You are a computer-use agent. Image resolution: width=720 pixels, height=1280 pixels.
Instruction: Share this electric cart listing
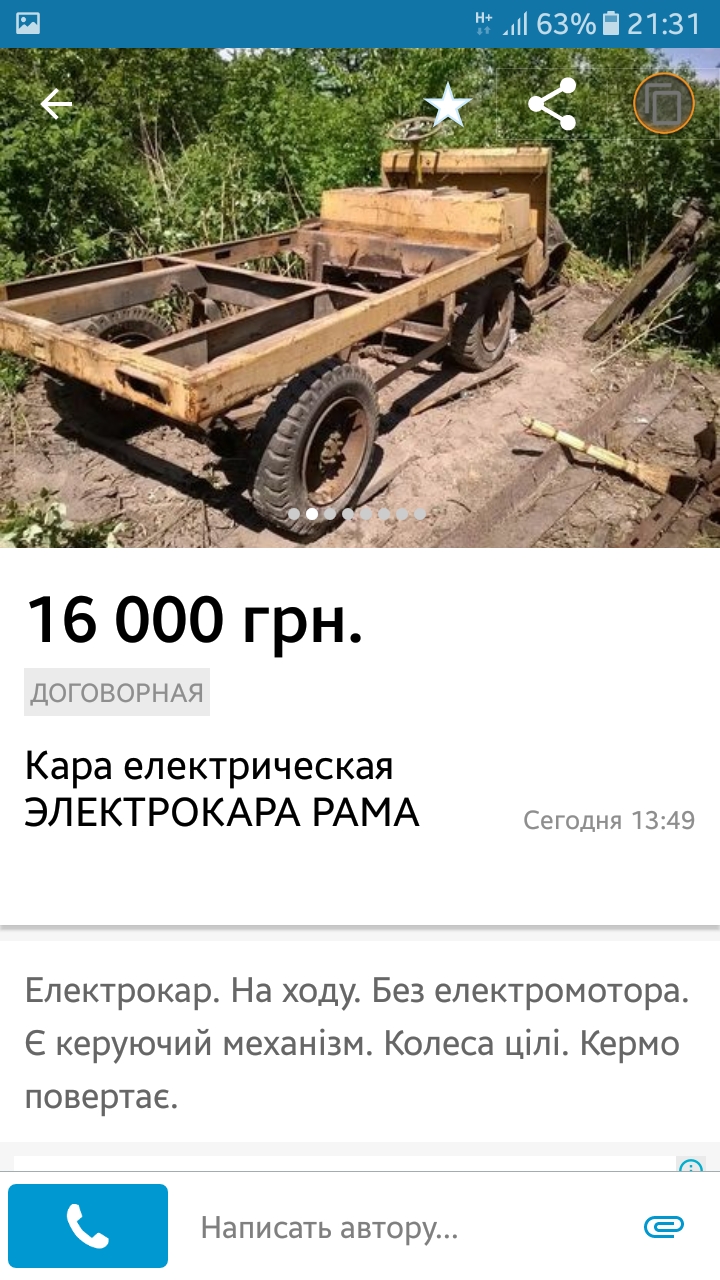click(552, 104)
